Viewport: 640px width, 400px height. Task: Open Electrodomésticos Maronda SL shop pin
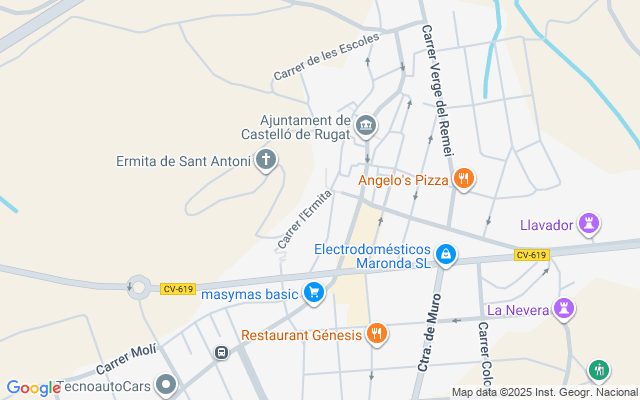446,256
